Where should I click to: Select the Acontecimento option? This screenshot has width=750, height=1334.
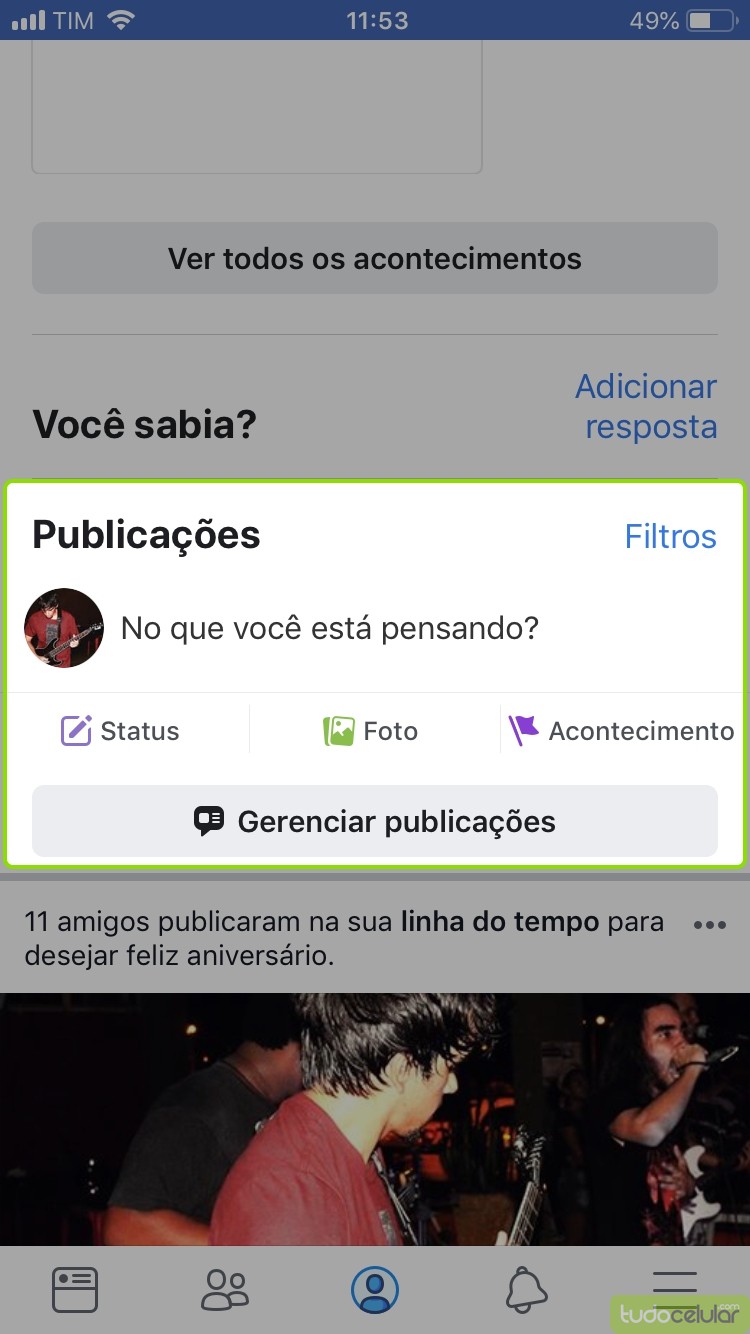(x=622, y=731)
